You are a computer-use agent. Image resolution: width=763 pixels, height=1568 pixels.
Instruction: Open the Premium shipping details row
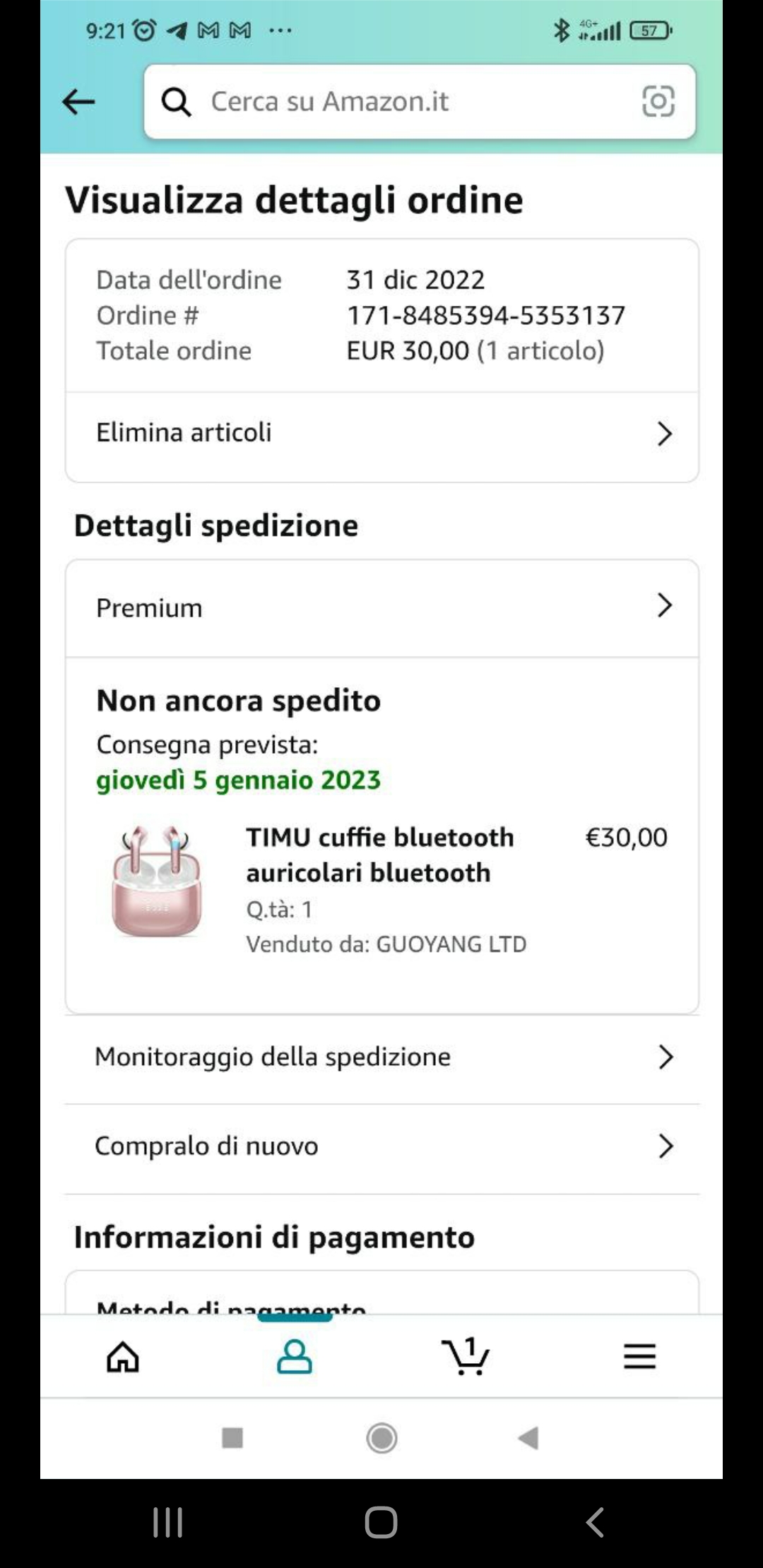click(381, 607)
